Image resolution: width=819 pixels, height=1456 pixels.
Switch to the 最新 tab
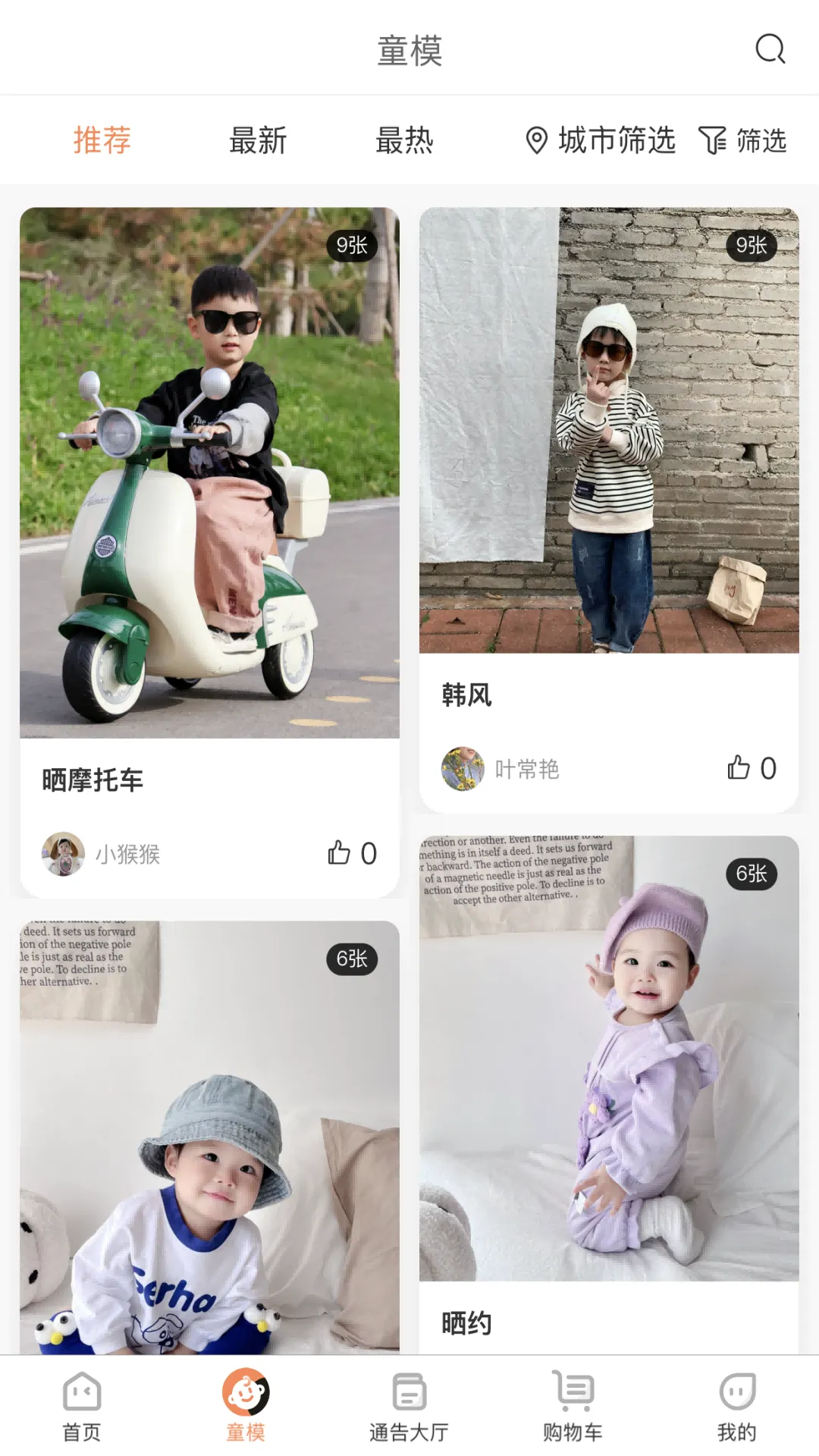(x=258, y=141)
